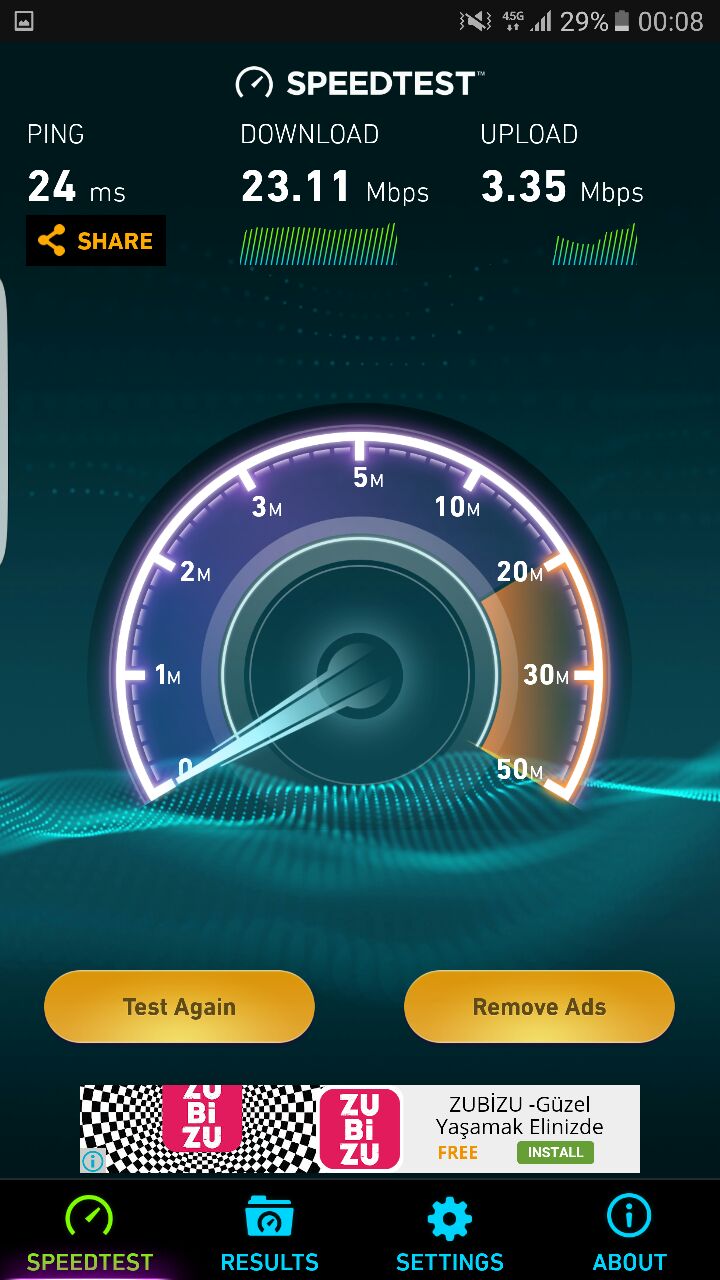Go to the About tab
The height and width of the screenshot is (1280, 720).
[x=629, y=1233]
